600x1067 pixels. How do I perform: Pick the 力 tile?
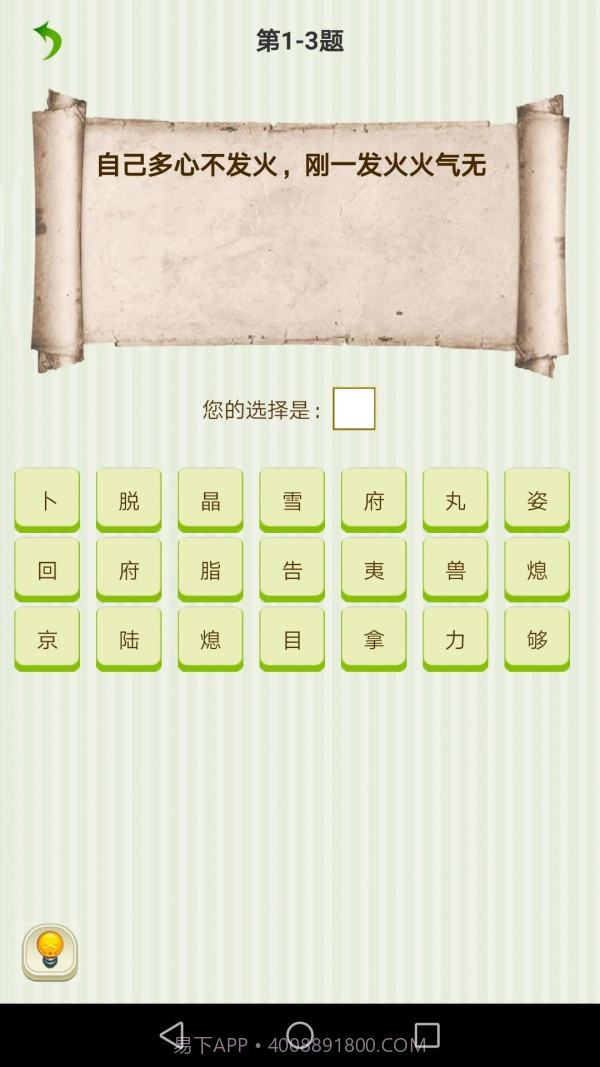pyautogui.click(x=455, y=638)
